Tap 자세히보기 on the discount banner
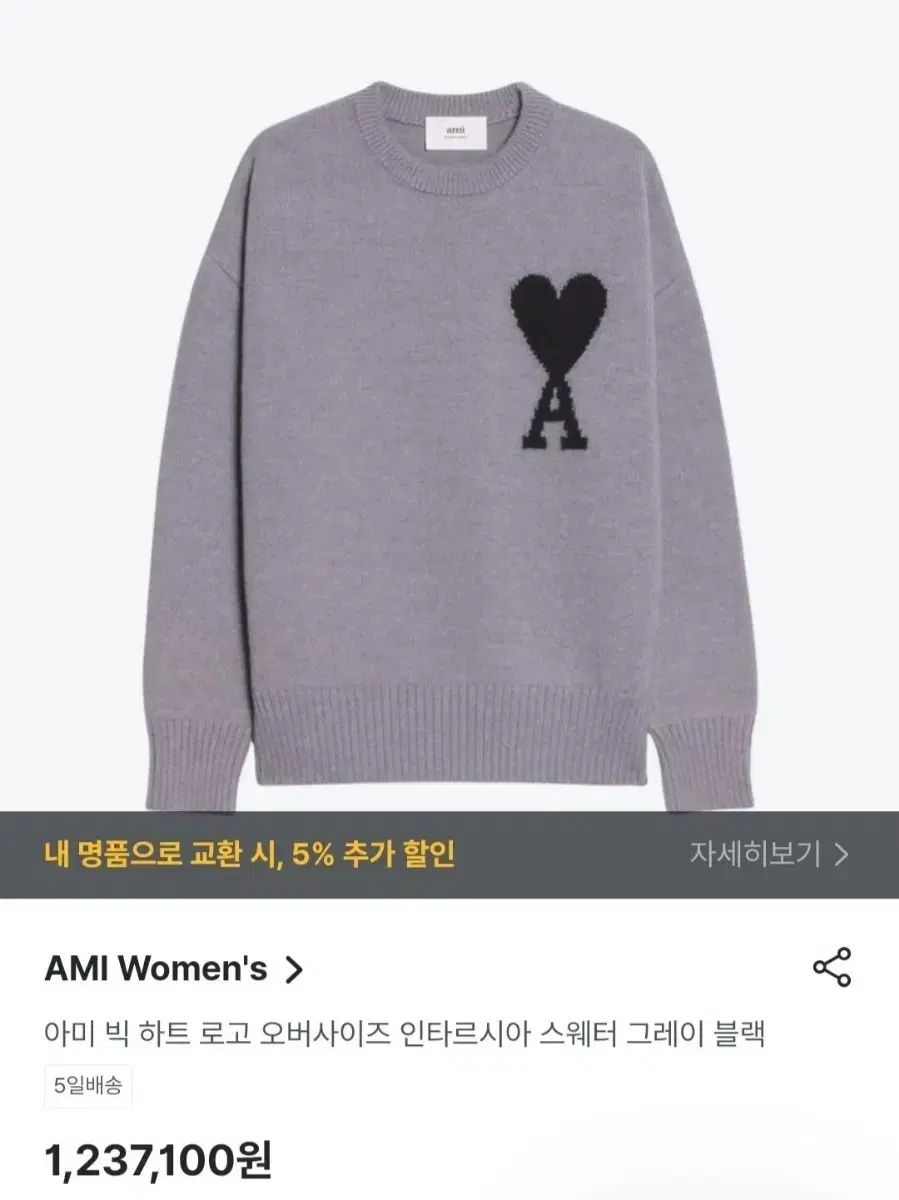The width and height of the screenshot is (899, 1200). pyautogui.click(x=768, y=854)
